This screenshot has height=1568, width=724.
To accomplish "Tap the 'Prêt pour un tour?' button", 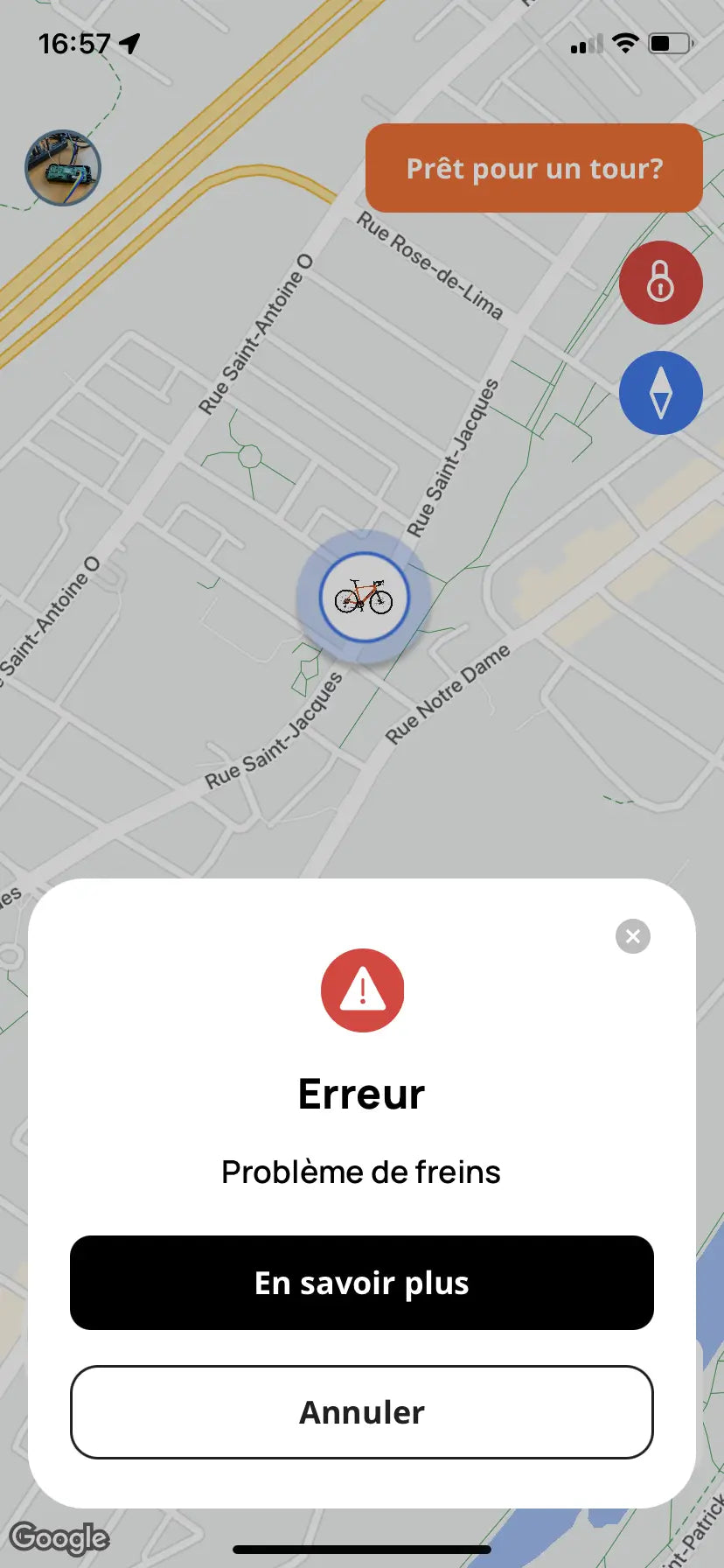I will 534,168.
